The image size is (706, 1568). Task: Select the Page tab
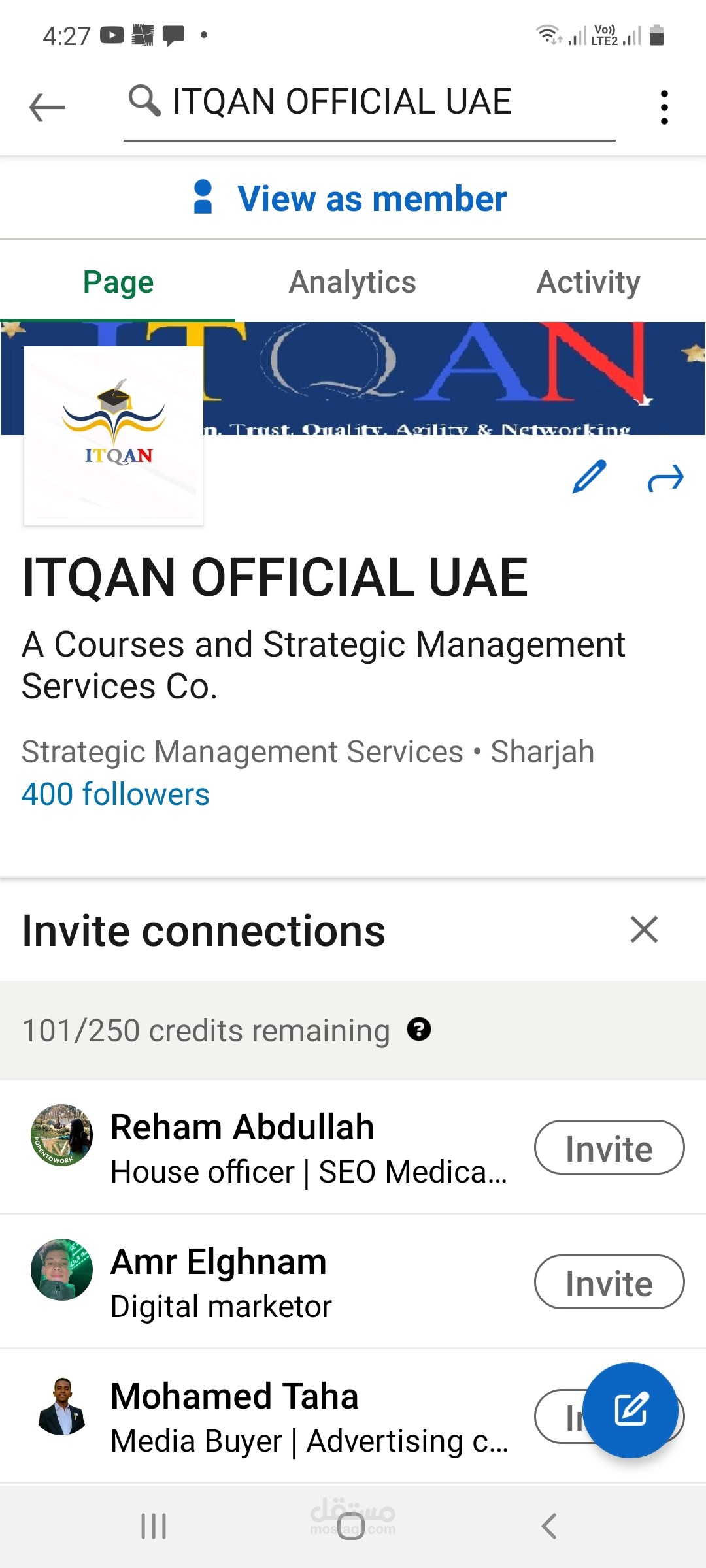click(x=118, y=282)
